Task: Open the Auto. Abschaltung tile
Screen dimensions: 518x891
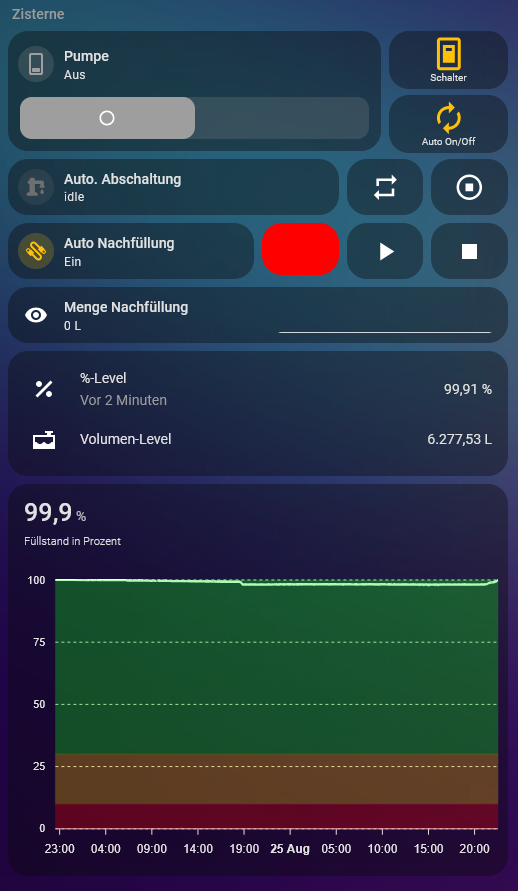Action: (x=173, y=187)
